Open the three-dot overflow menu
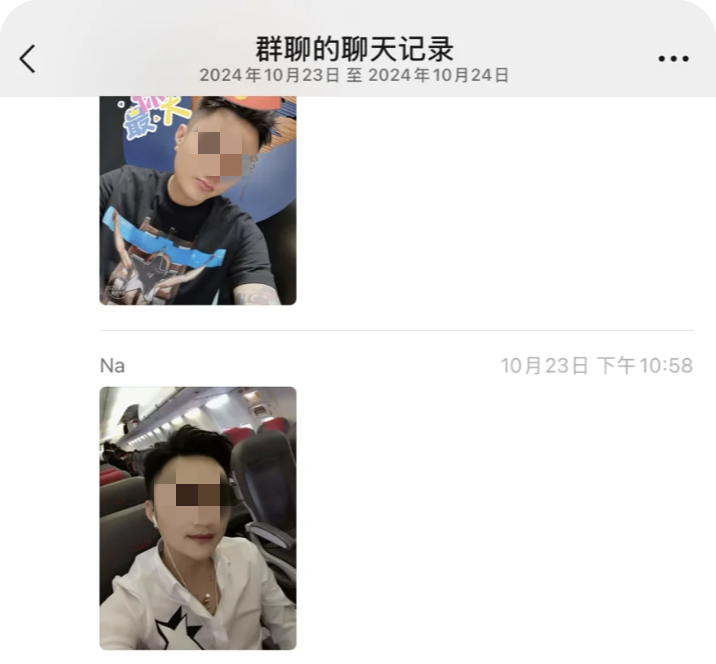Viewport: 716px width, 664px height. tap(673, 59)
